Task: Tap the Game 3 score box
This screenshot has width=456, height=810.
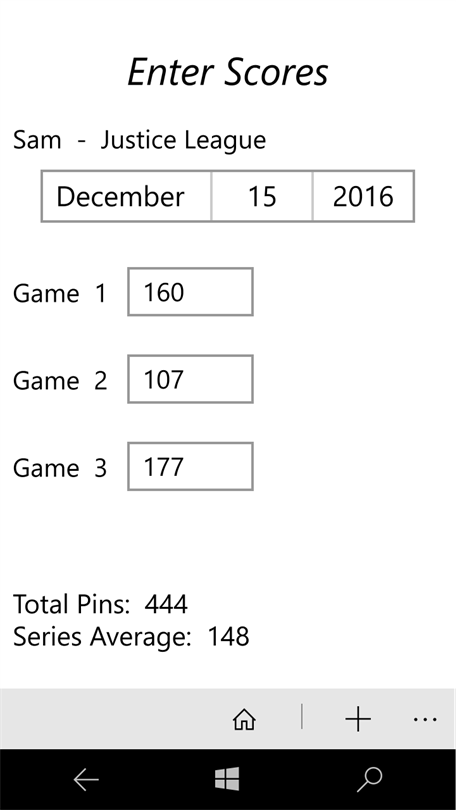Action: click(191, 466)
